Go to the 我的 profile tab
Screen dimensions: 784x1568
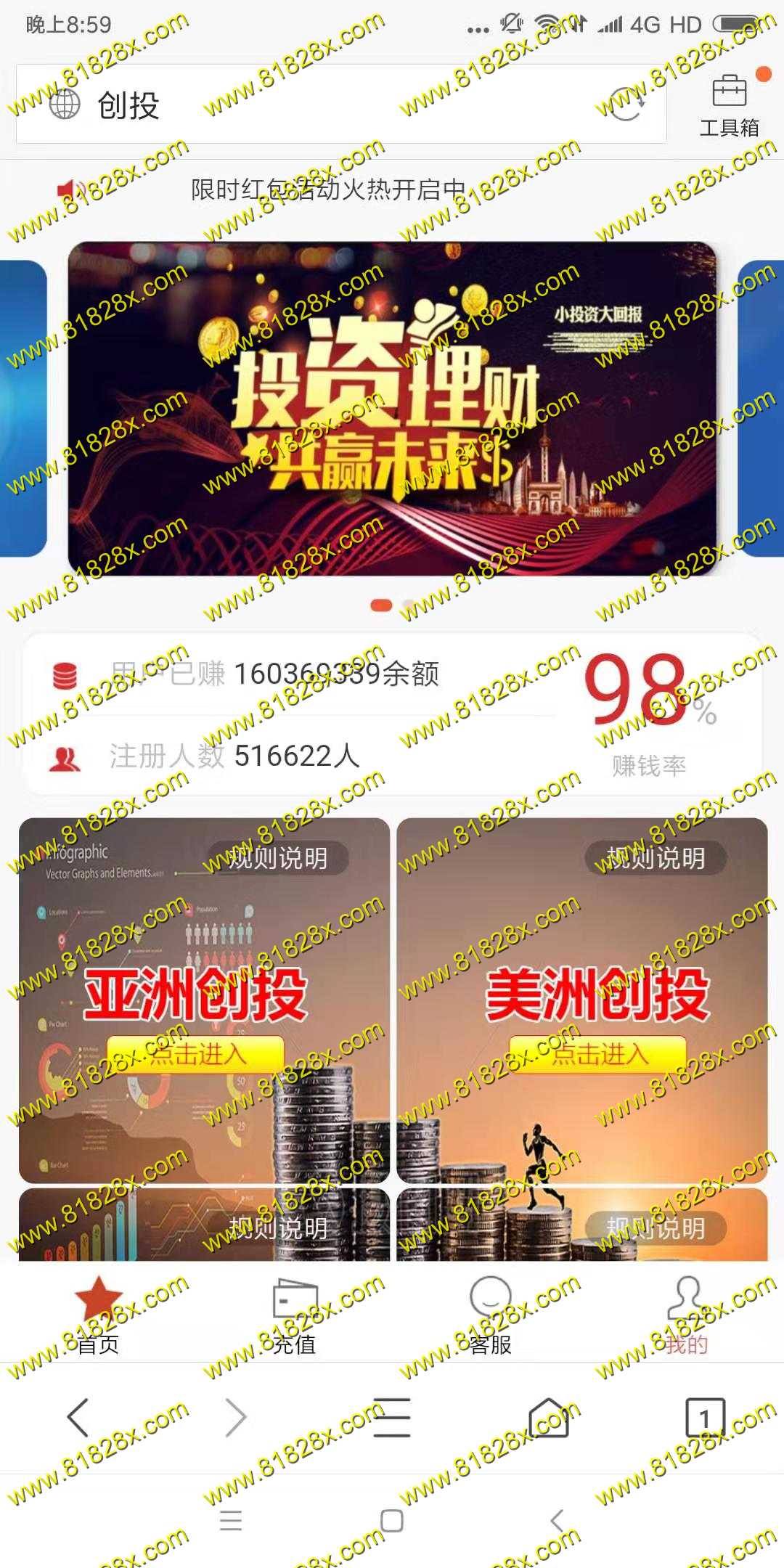point(686,1316)
